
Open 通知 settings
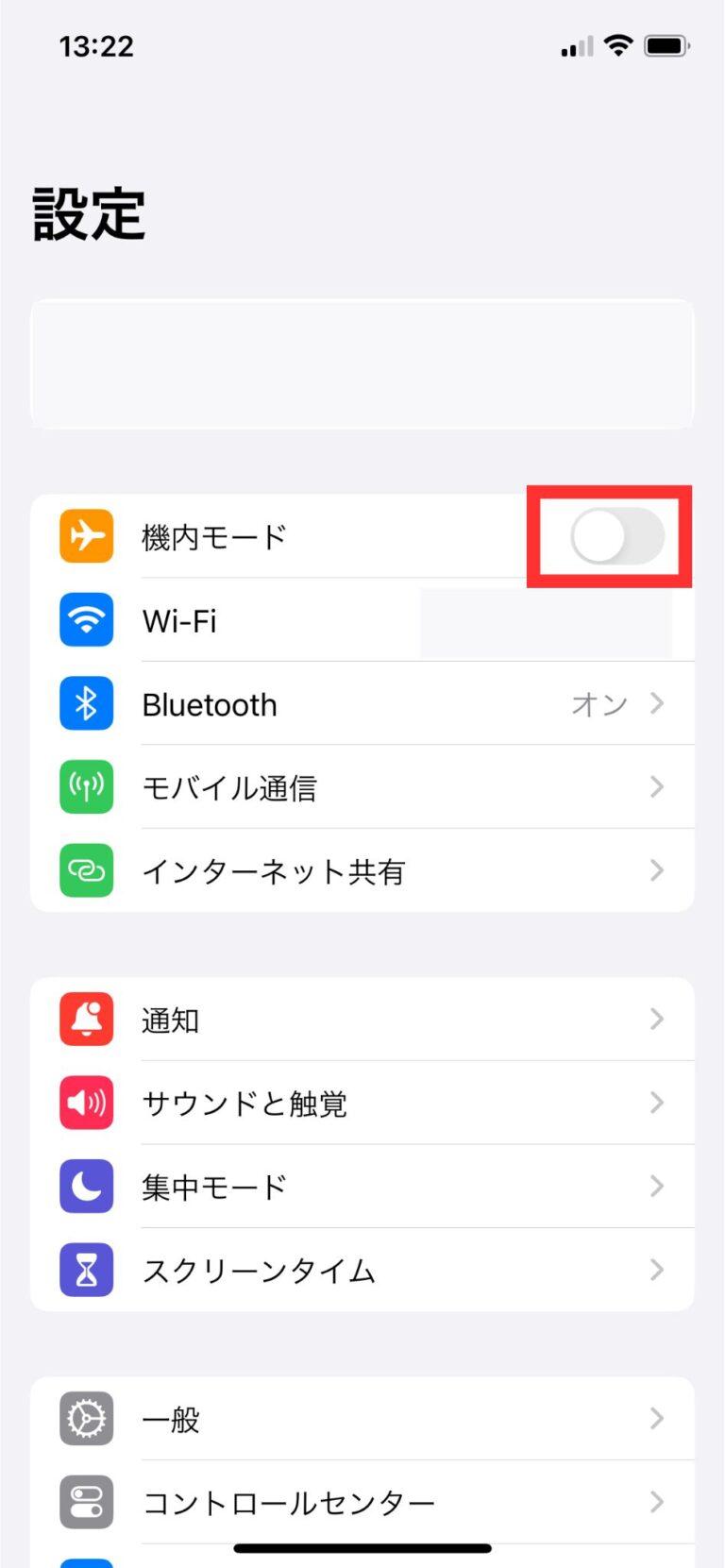[x=362, y=1020]
